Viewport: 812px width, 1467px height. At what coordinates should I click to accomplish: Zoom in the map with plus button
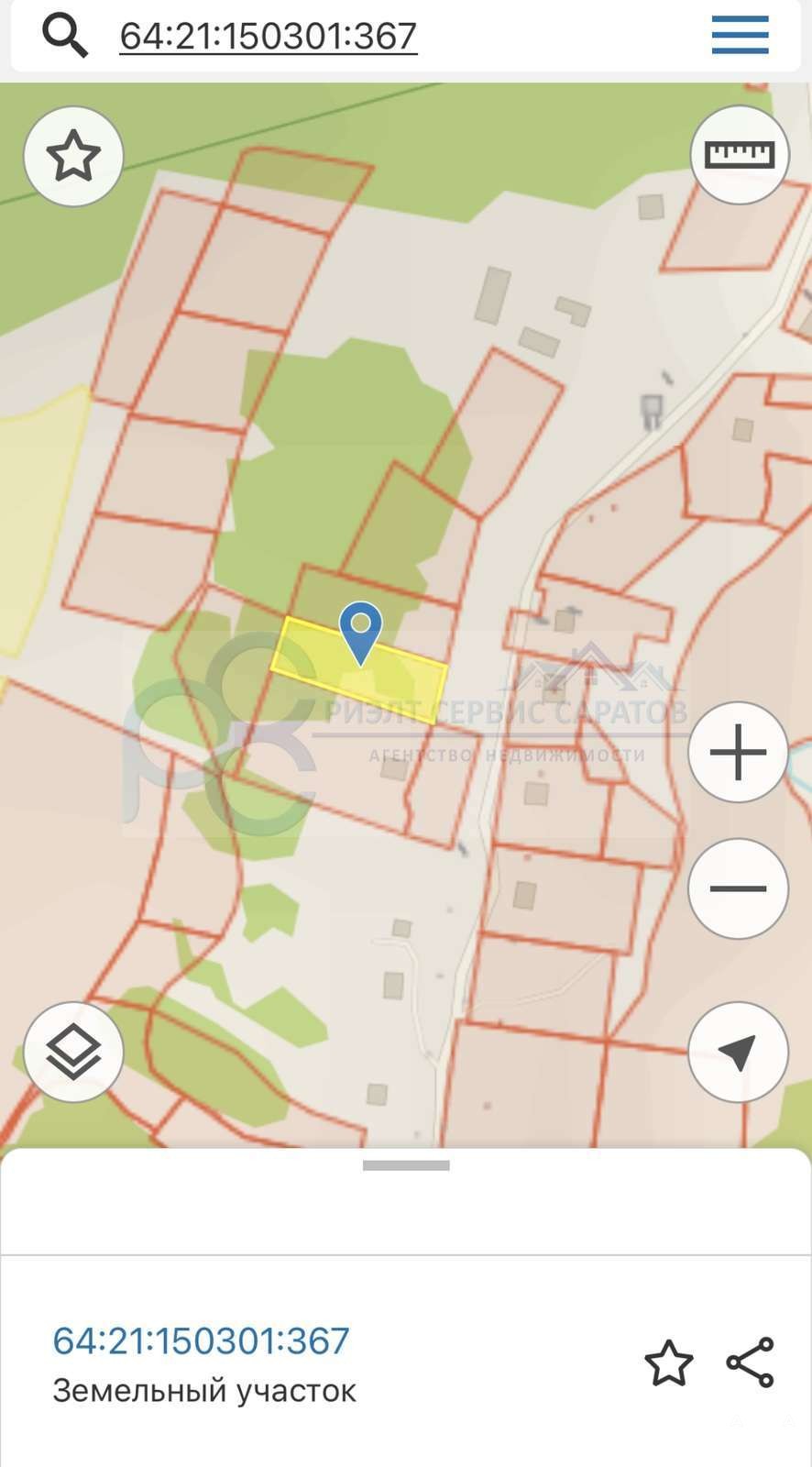pos(738,752)
